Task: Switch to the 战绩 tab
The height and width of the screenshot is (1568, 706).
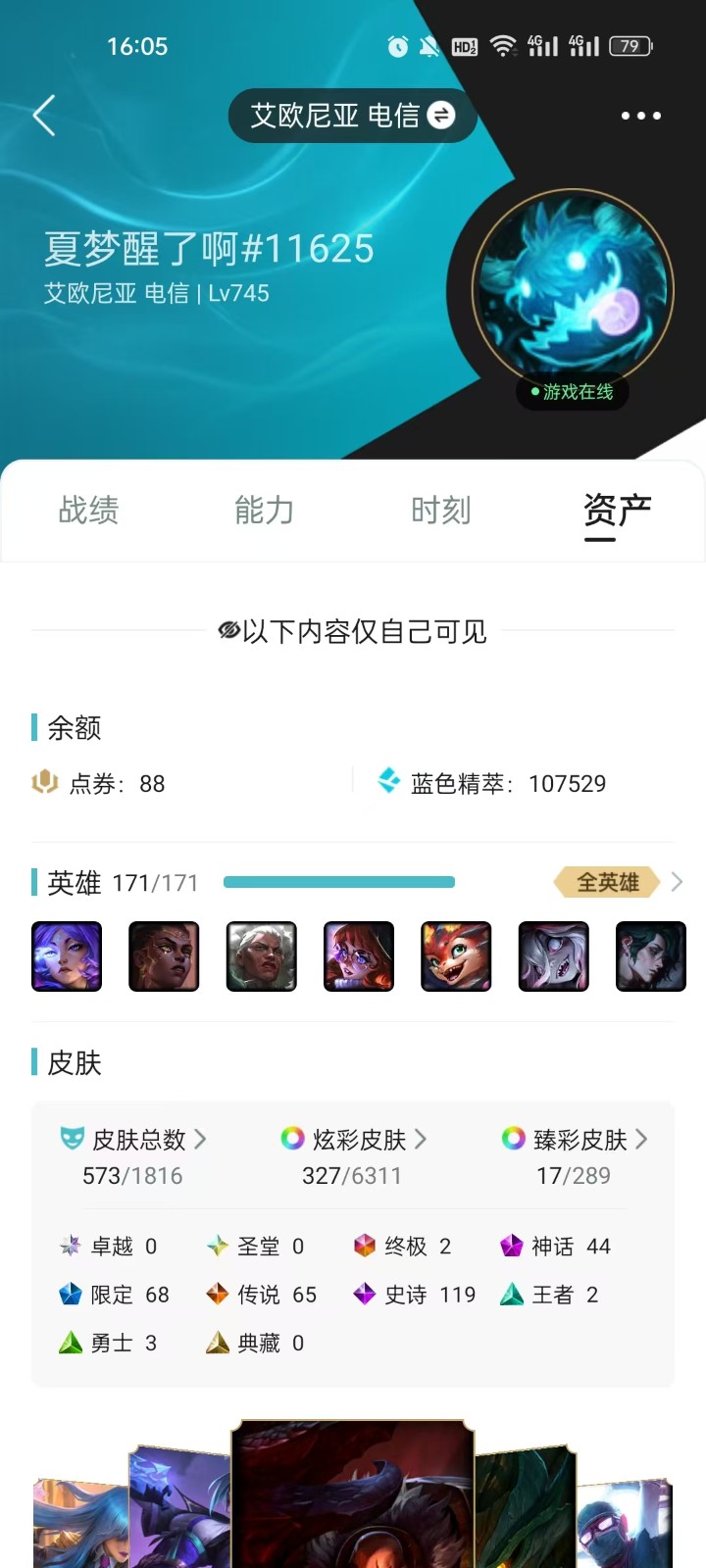Action: pos(88,510)
